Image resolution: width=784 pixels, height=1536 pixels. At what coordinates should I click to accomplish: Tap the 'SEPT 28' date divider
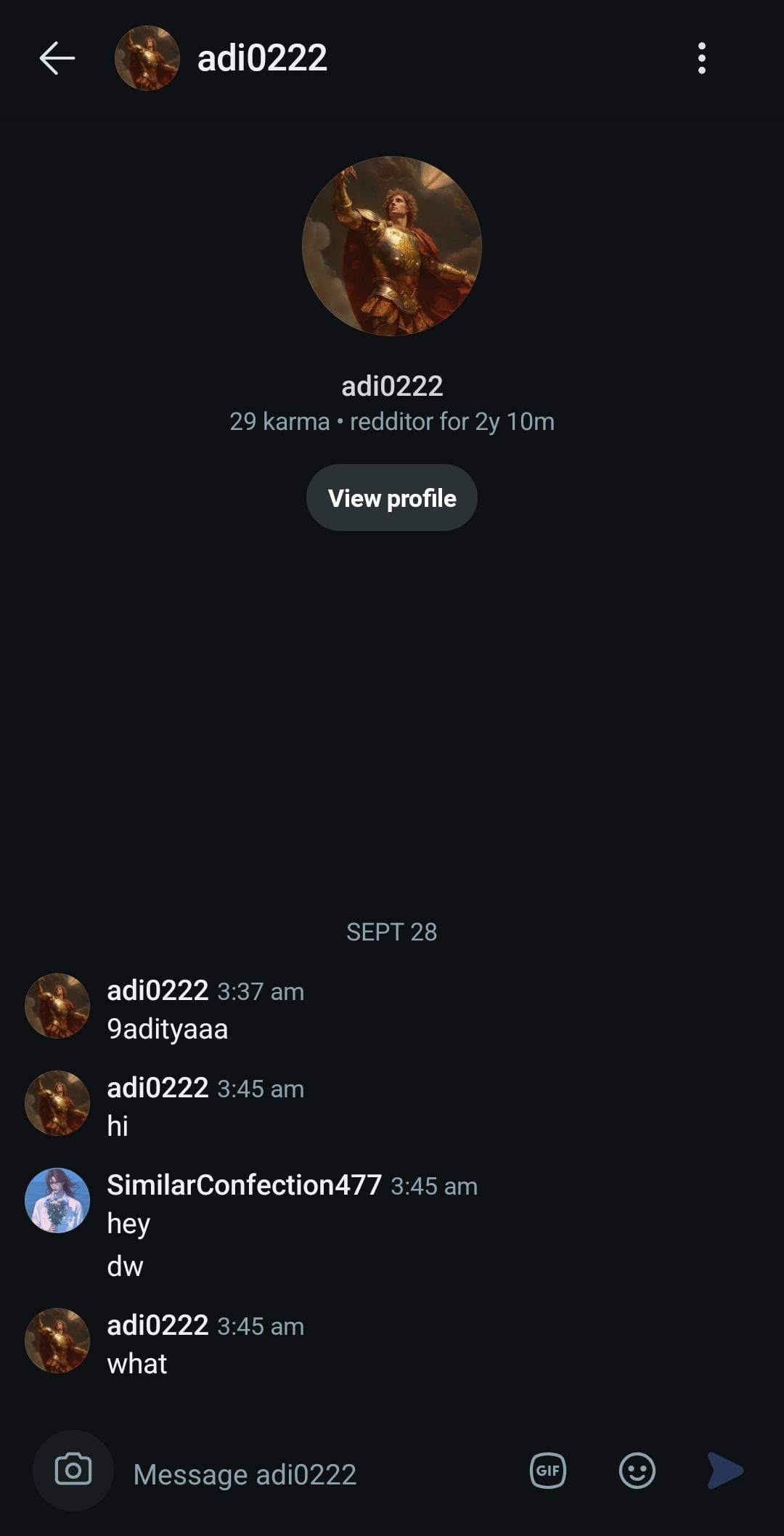point(391,932)
